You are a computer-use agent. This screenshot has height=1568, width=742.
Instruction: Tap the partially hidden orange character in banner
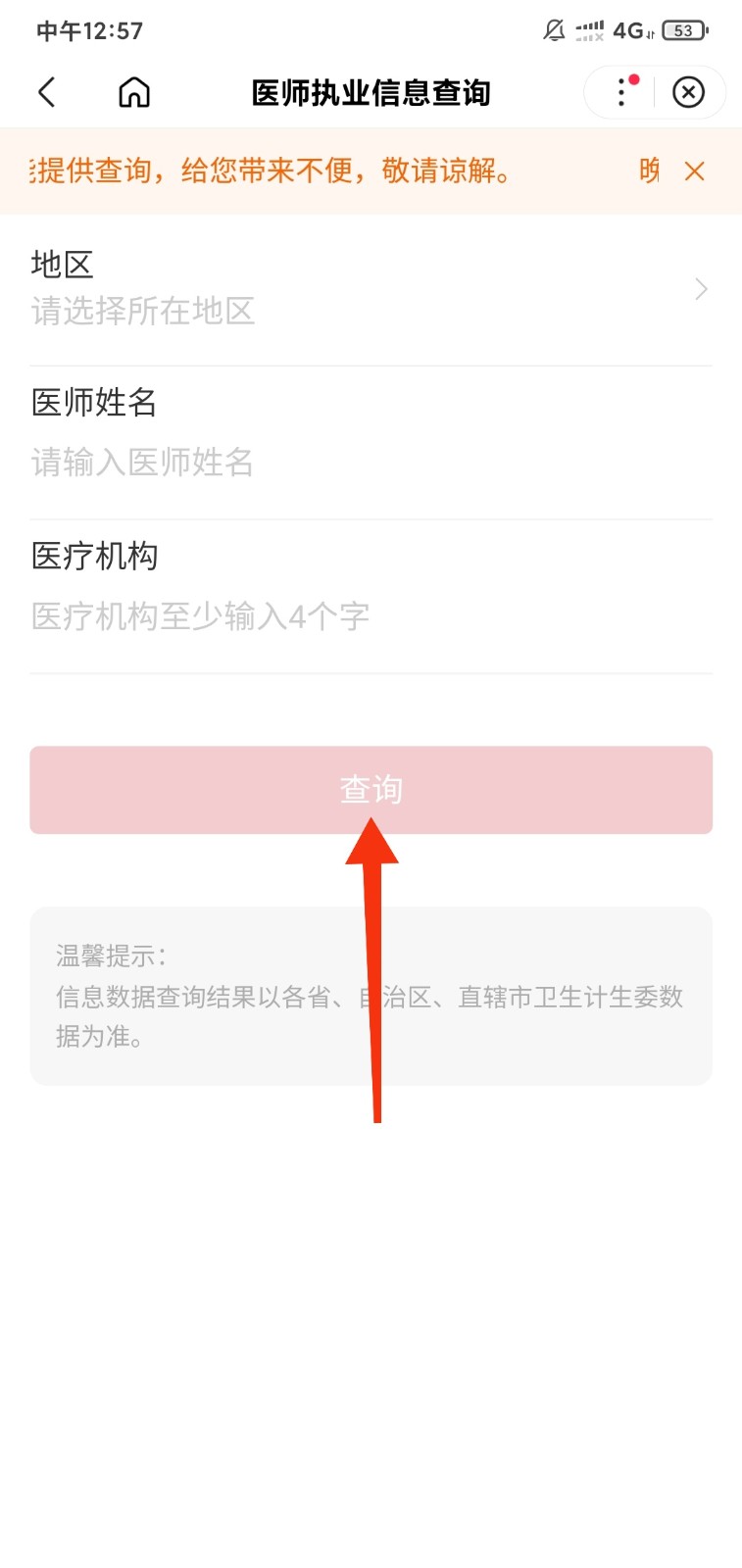[649, 170]
